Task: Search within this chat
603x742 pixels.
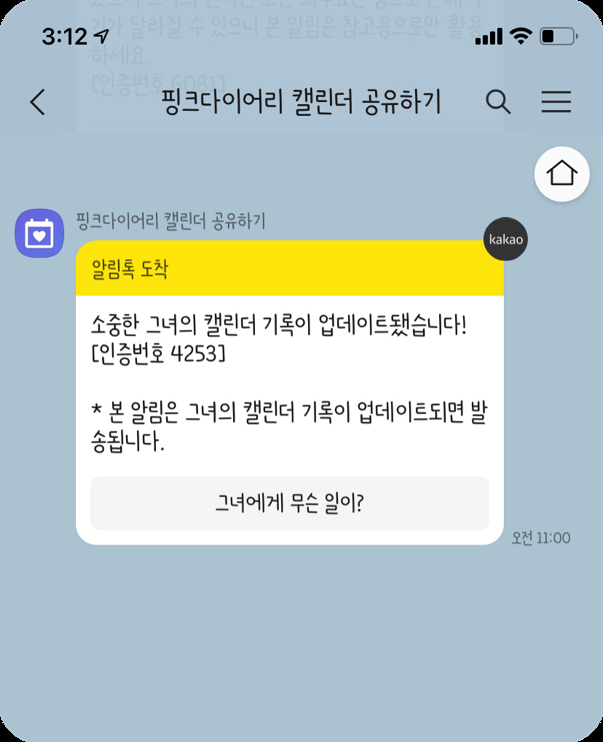Action: pos(498,102)
